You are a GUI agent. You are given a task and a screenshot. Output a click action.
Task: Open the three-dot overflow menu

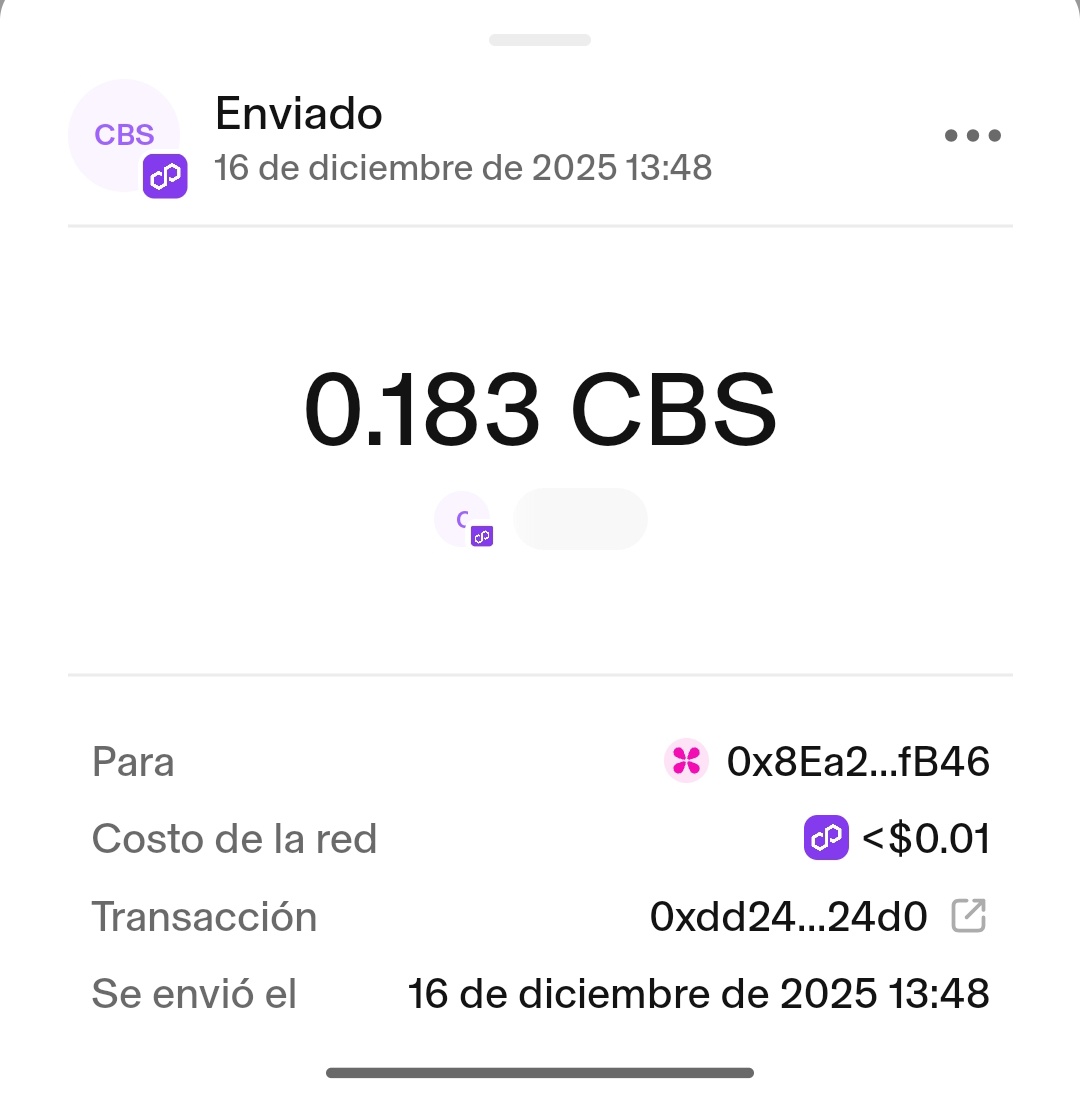pyautogui.click(x=972, y=136)
